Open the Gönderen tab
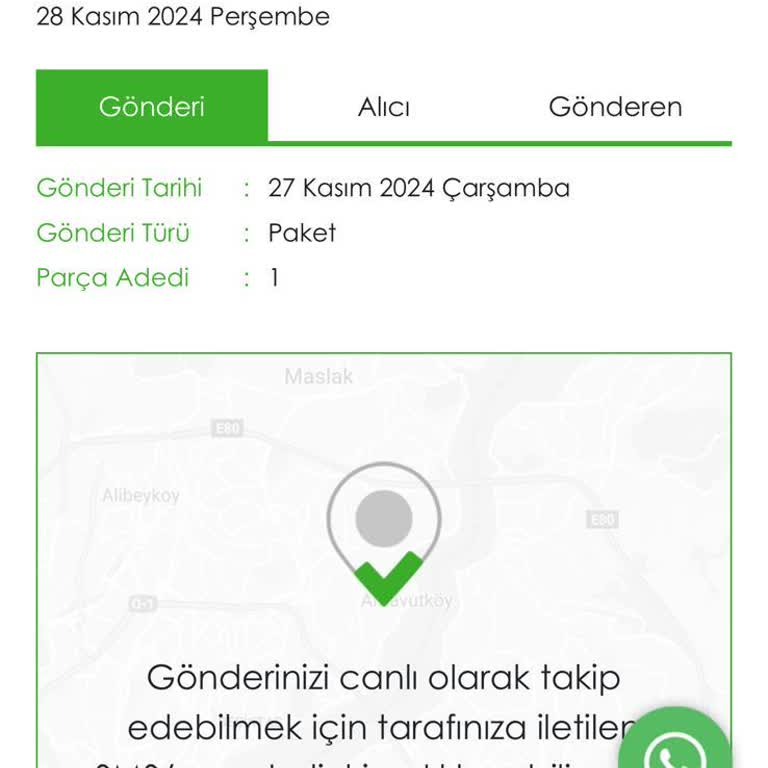This screenshot has height=768, width=768. click(615, 107)
